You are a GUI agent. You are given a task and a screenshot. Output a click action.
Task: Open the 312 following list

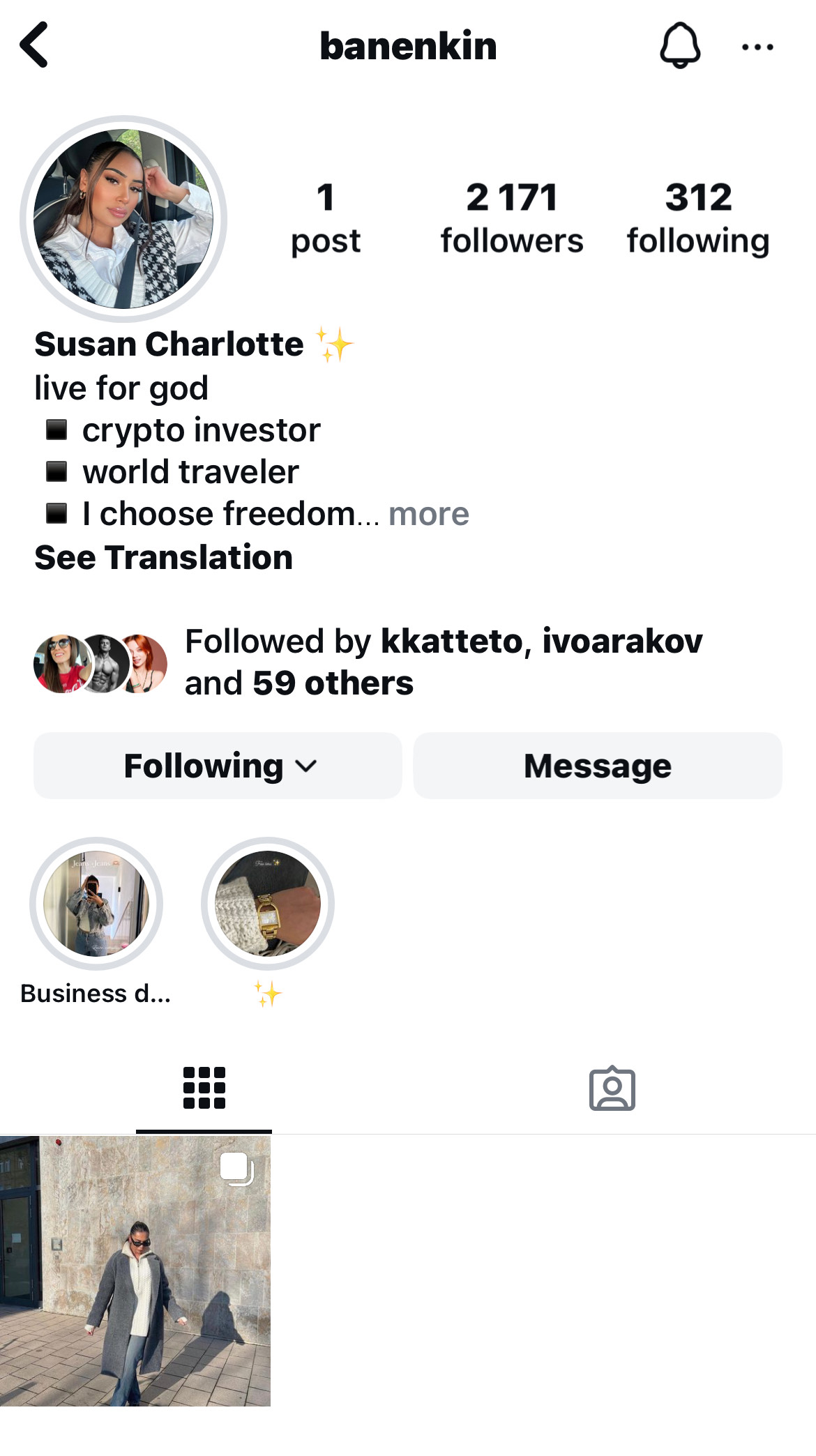(697, 218)
